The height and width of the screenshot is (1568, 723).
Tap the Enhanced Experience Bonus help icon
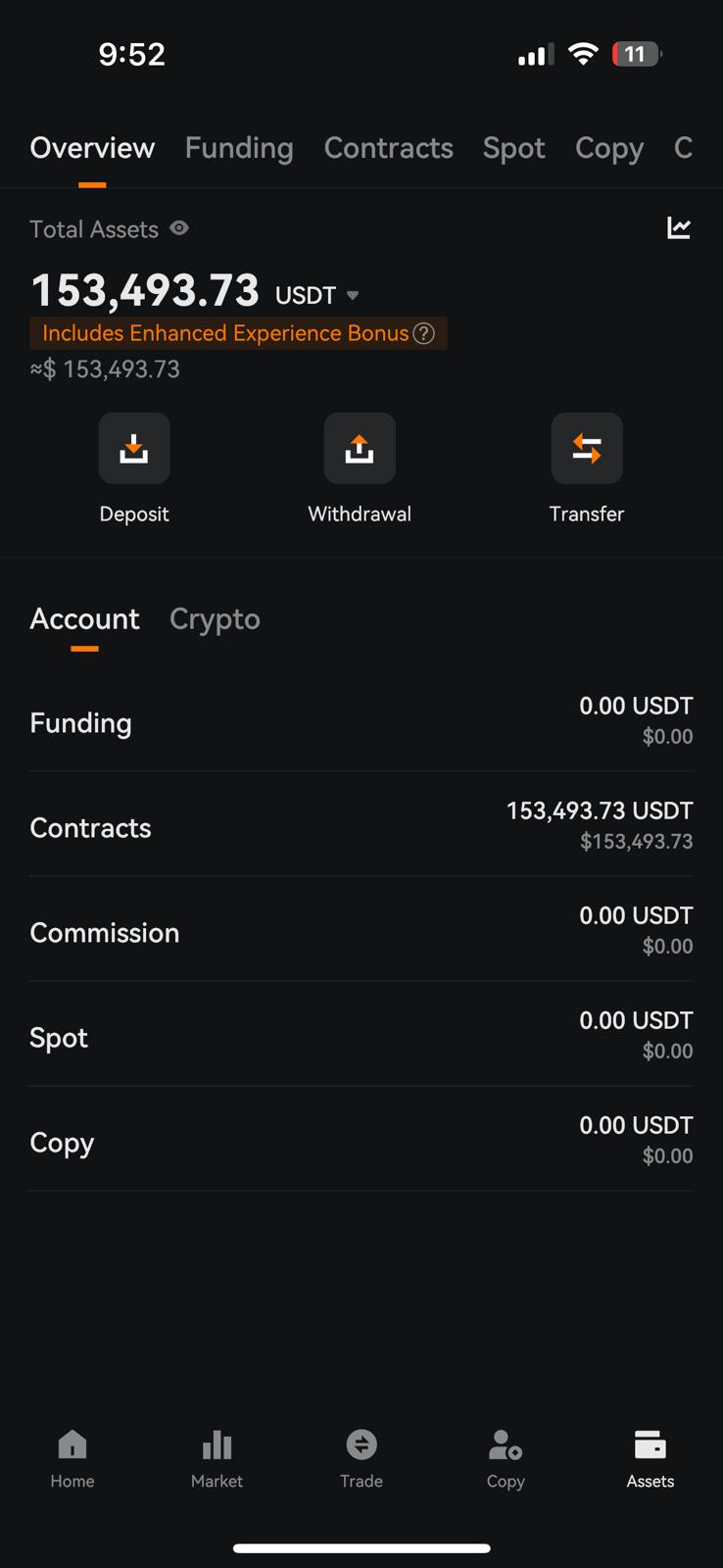point(423,333)
